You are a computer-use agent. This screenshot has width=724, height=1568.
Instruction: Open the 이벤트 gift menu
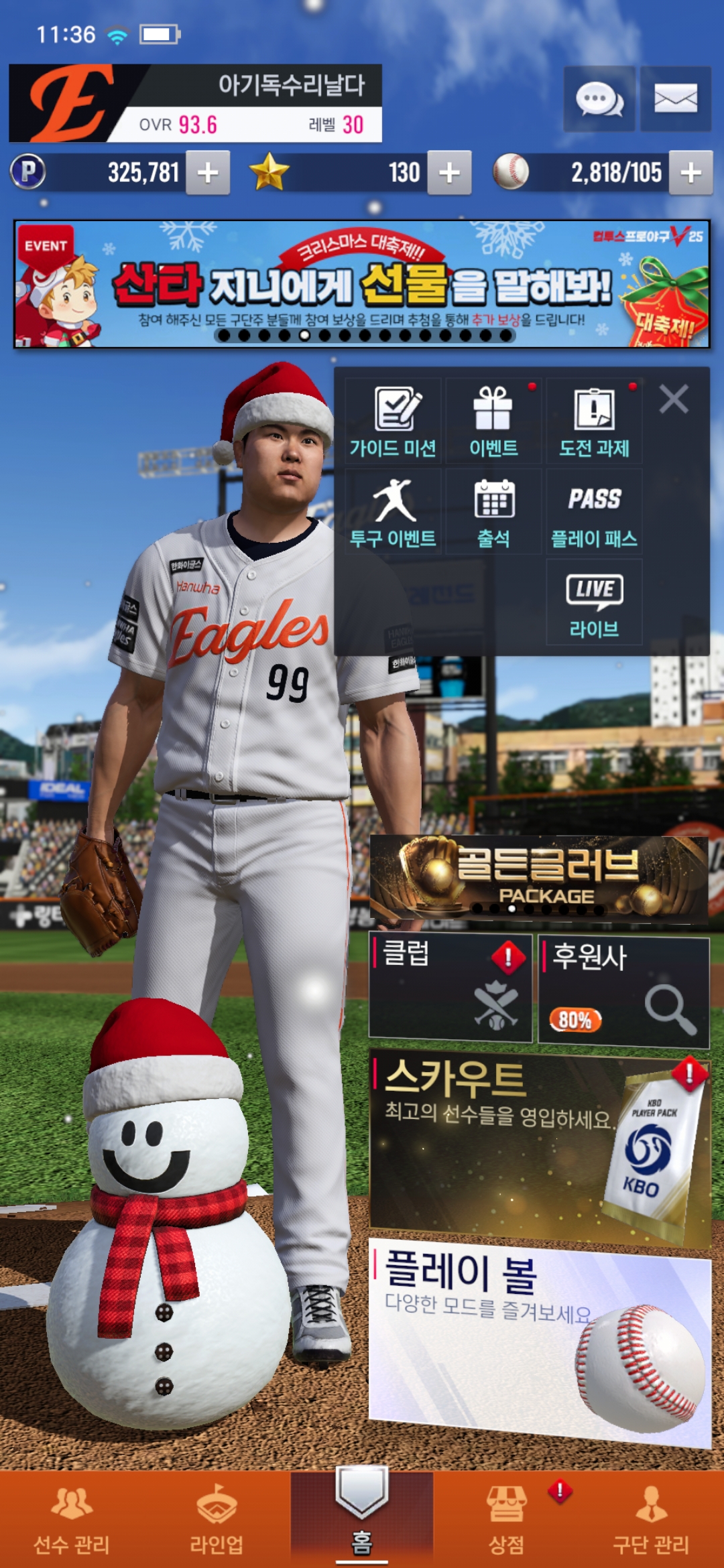[493, 421]
